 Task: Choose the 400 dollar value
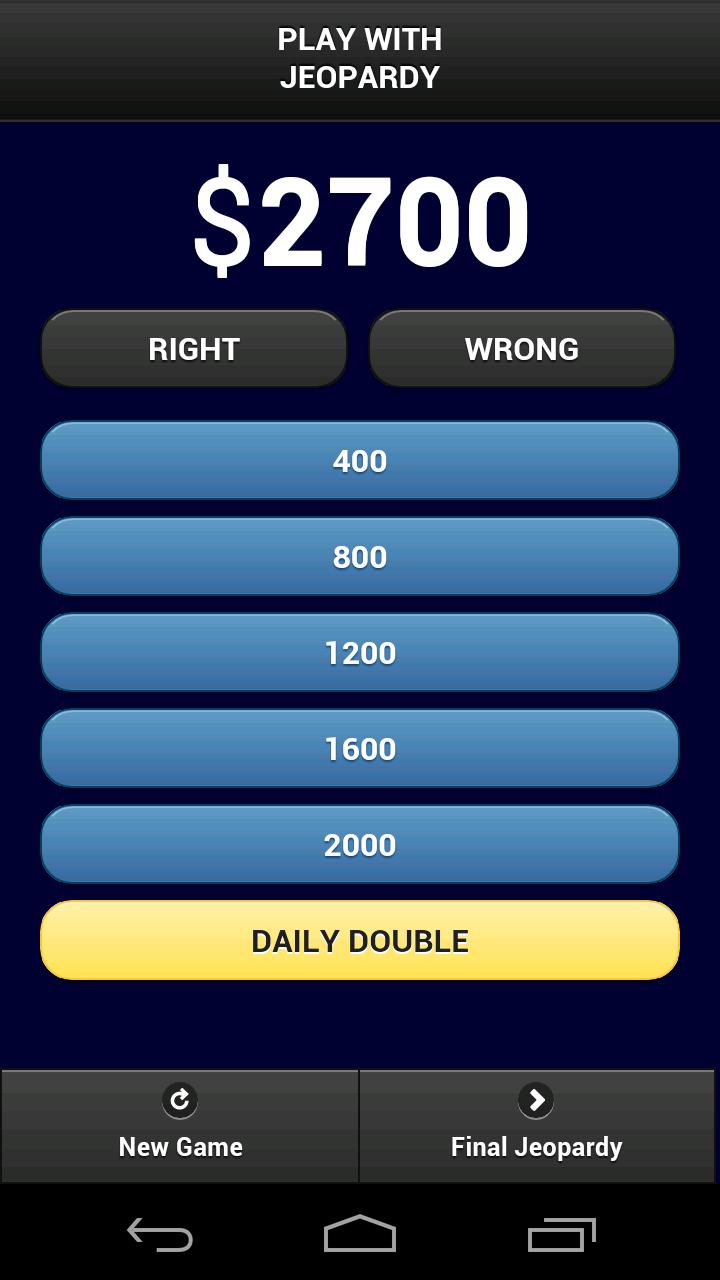[x=360, y=460]
